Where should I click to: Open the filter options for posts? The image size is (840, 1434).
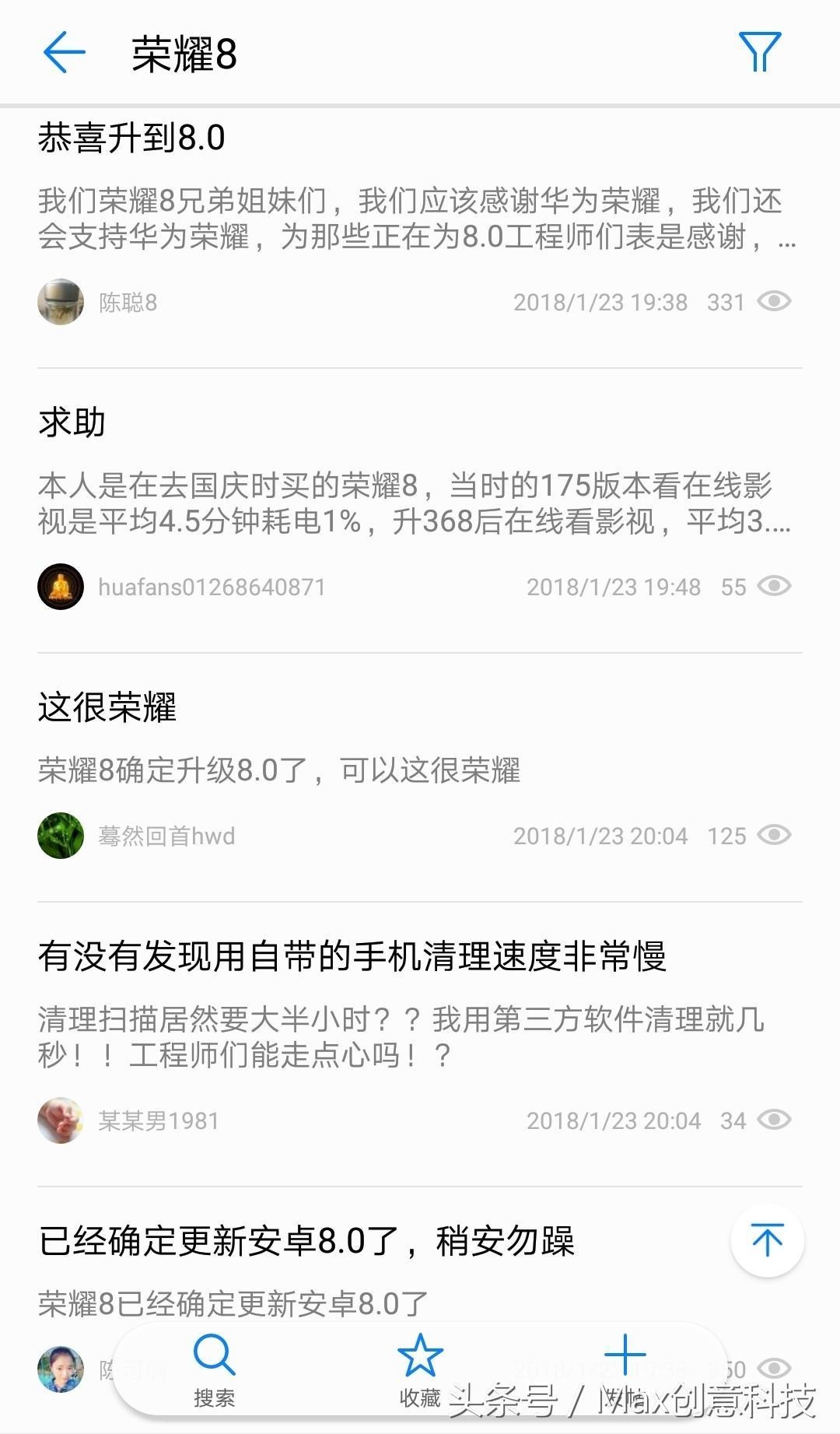tap(759, 53)
